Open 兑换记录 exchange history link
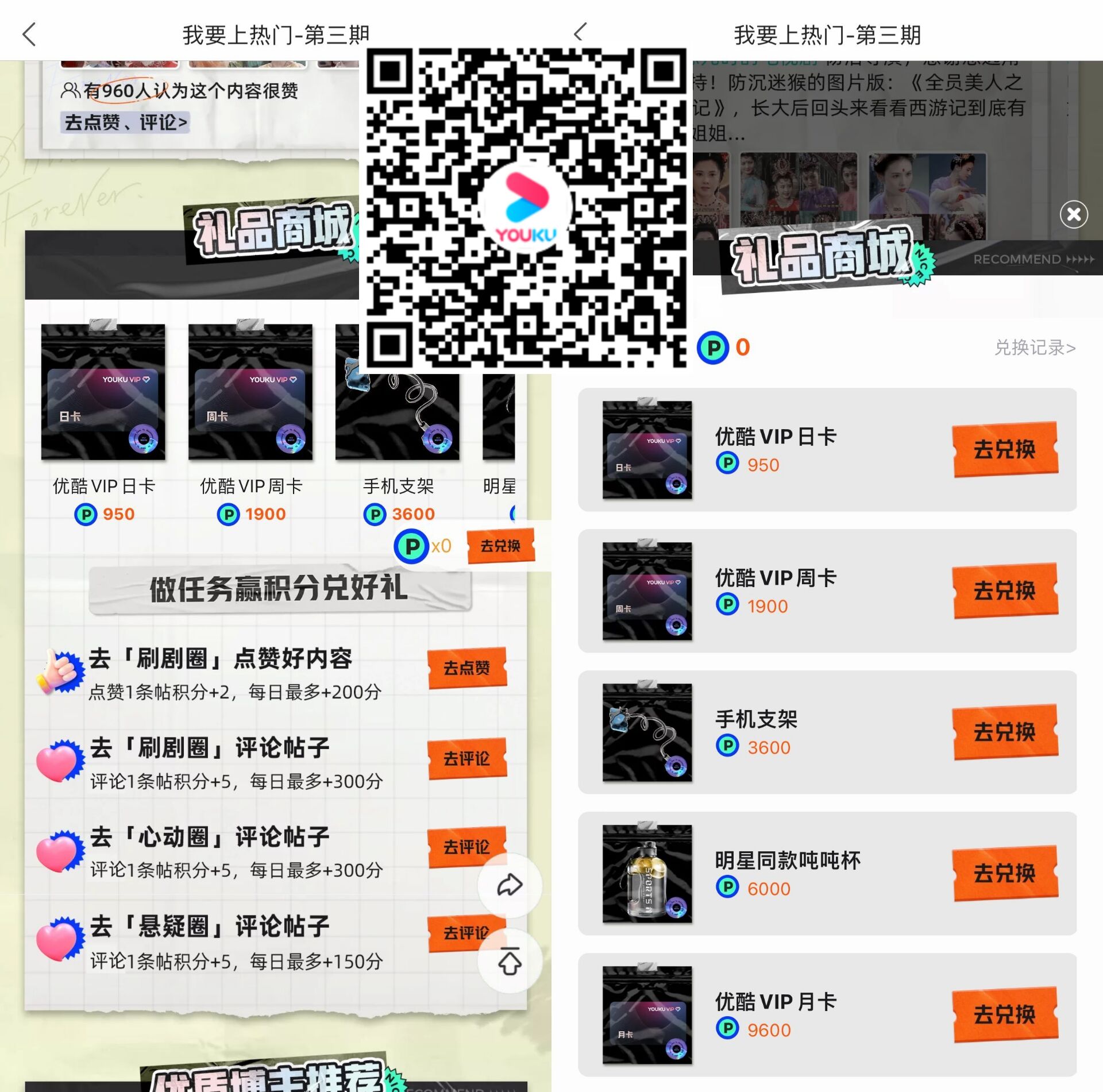The width and height of the screenshot is (1103, 1092). tap(1035, 348)
